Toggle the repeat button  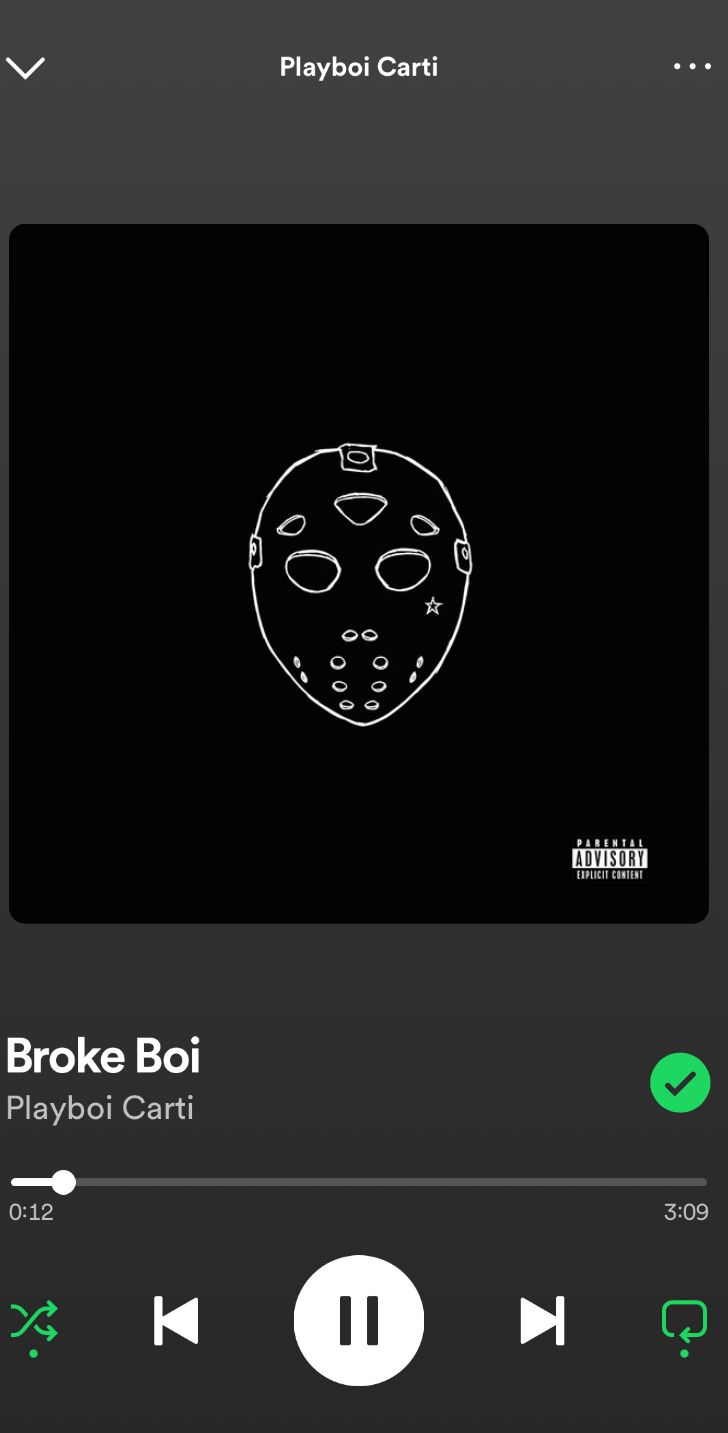(x=684, y=1321)
